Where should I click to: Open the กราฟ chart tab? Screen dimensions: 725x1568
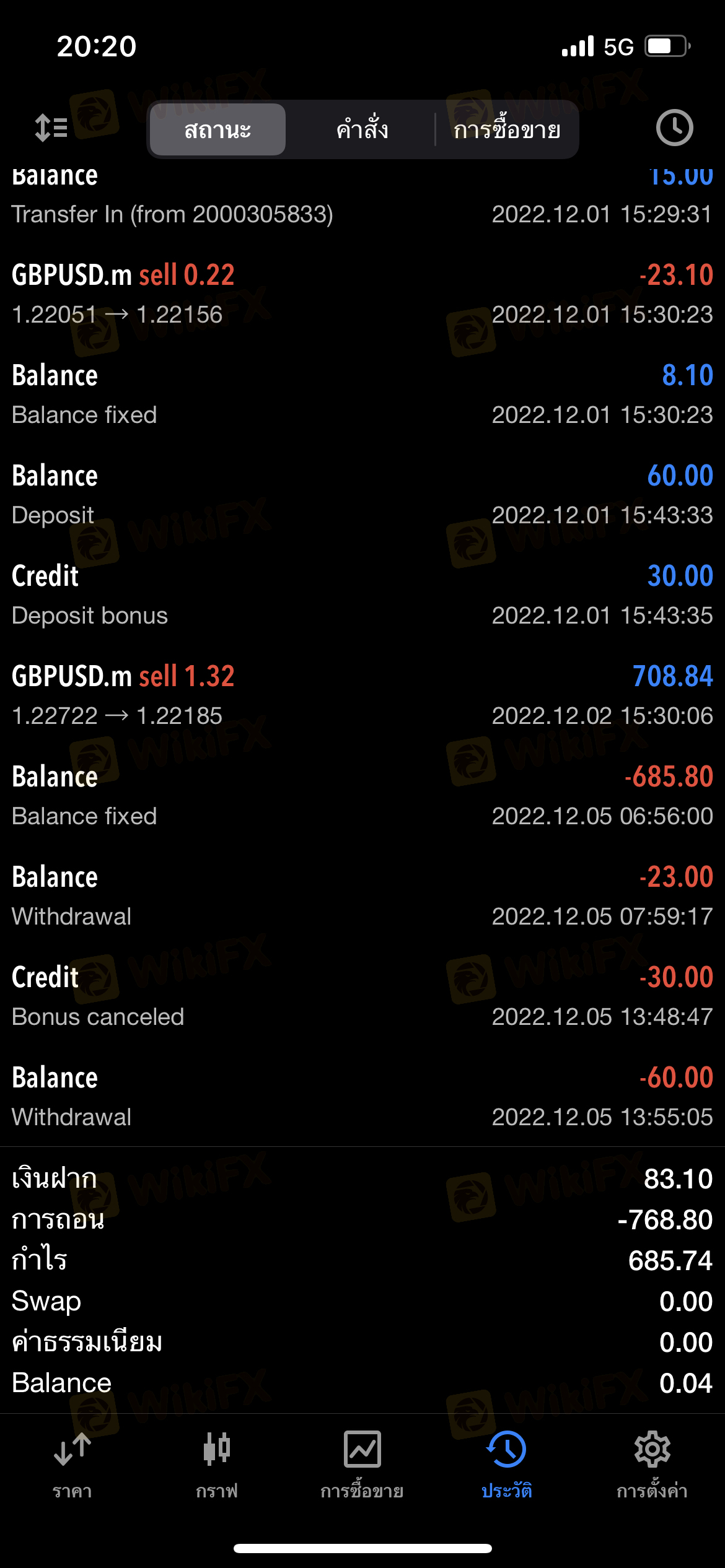pos(217,1463)
